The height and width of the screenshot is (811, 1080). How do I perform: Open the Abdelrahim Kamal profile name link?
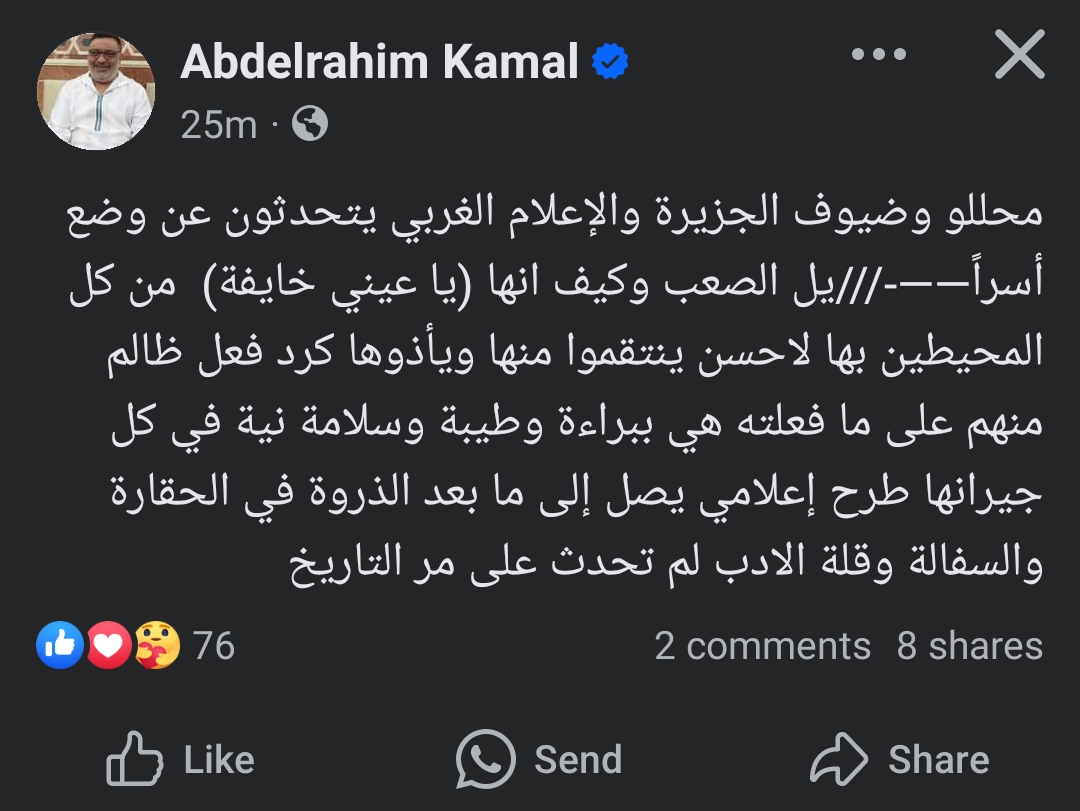pyautogui.click(x=380, y=62)
